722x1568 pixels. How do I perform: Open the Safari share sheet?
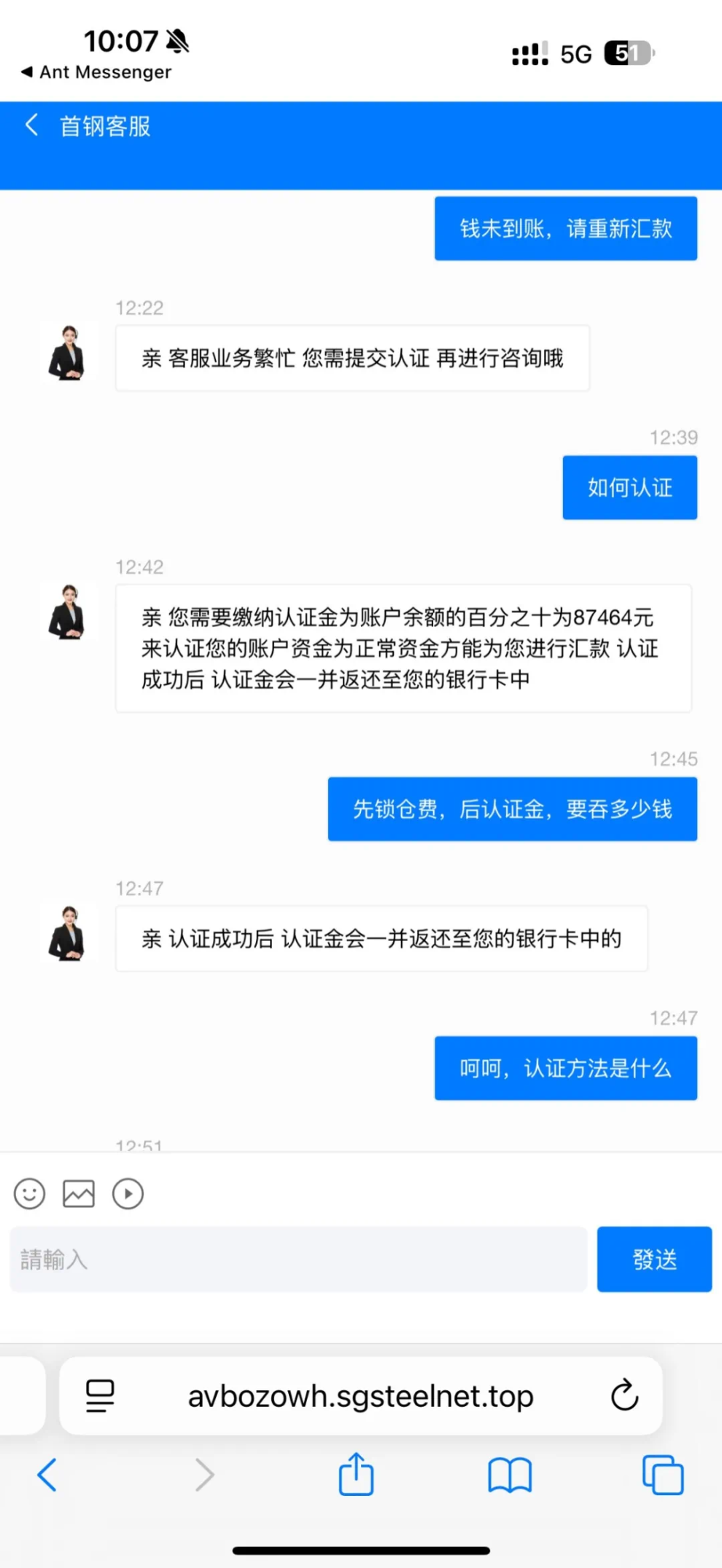[x=355, y=1475]
